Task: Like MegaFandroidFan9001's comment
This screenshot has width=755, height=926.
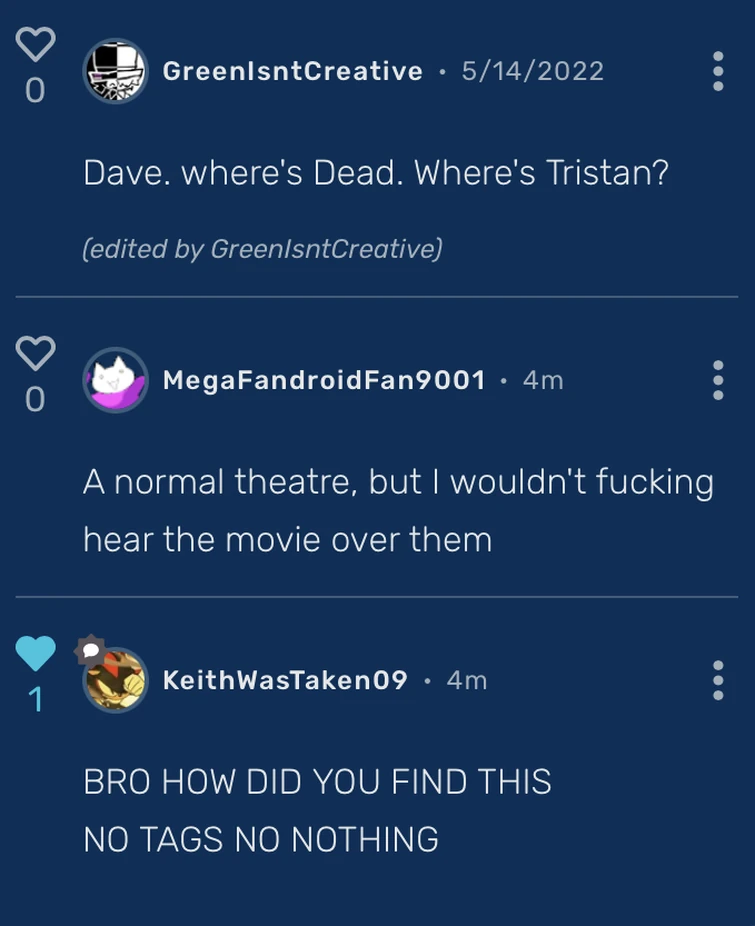Action: [36, 353]
